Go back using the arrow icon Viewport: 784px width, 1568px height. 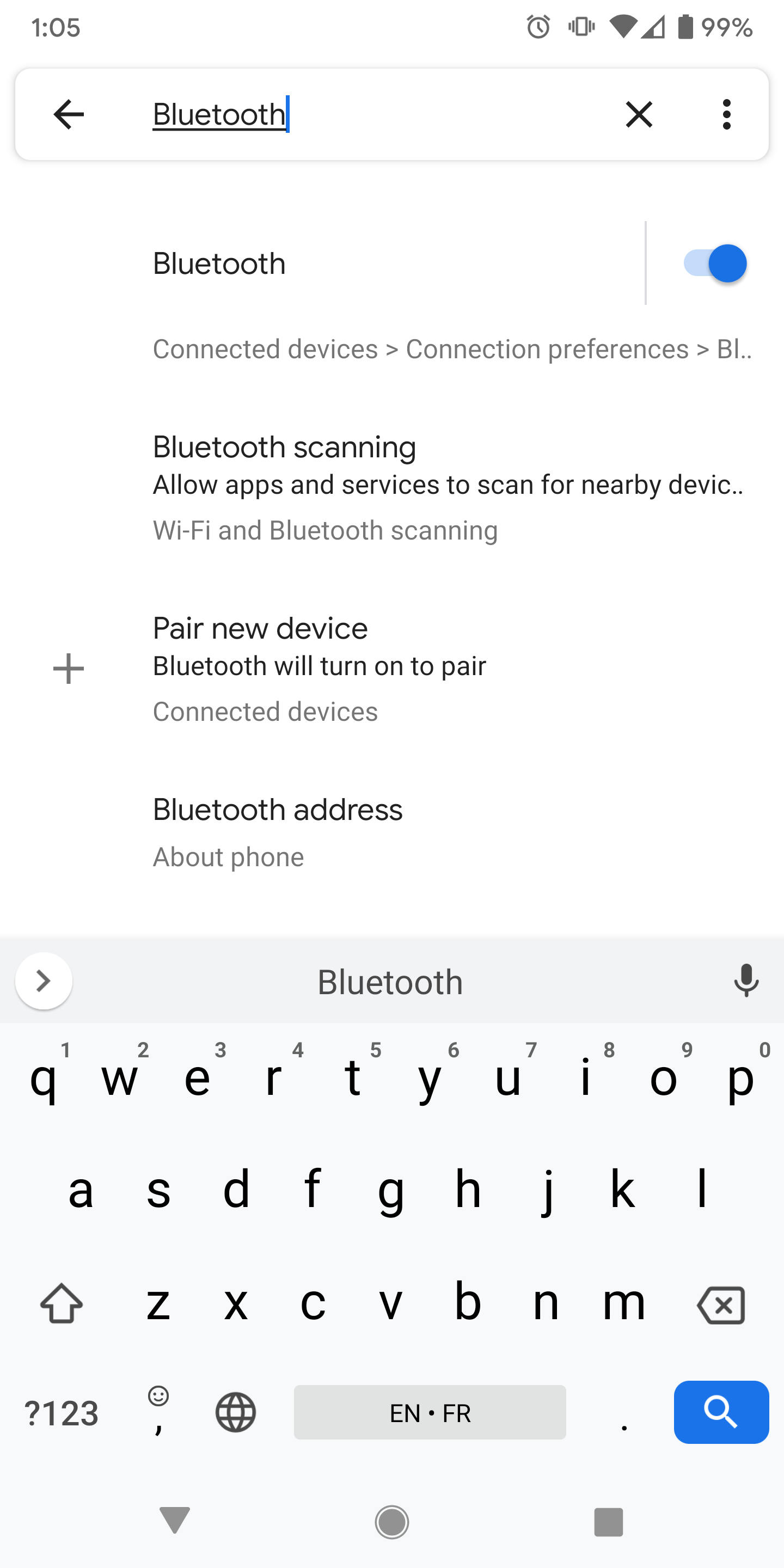(68, 114)
